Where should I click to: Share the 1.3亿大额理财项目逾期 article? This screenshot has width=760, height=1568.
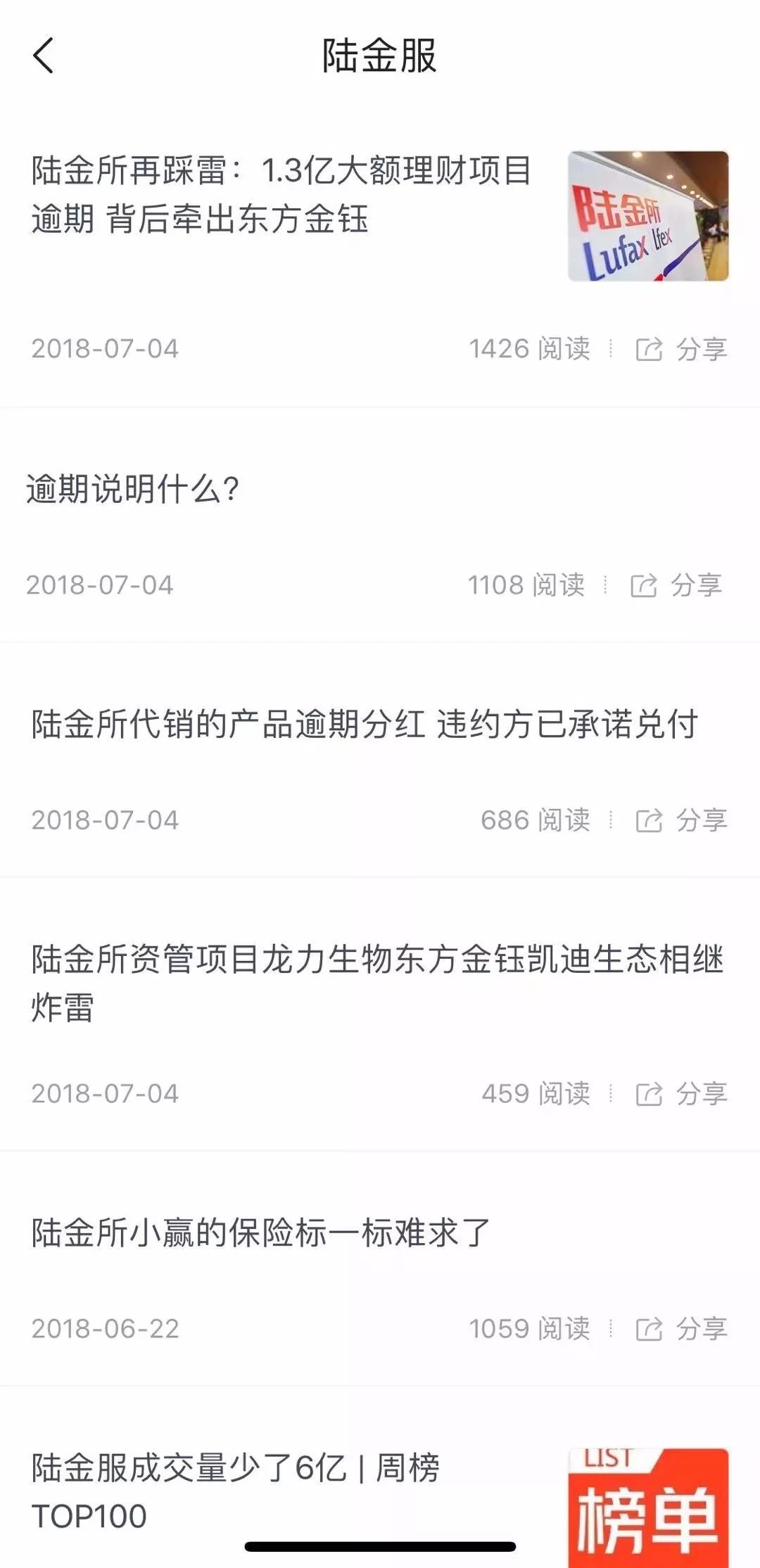[681, 349]
